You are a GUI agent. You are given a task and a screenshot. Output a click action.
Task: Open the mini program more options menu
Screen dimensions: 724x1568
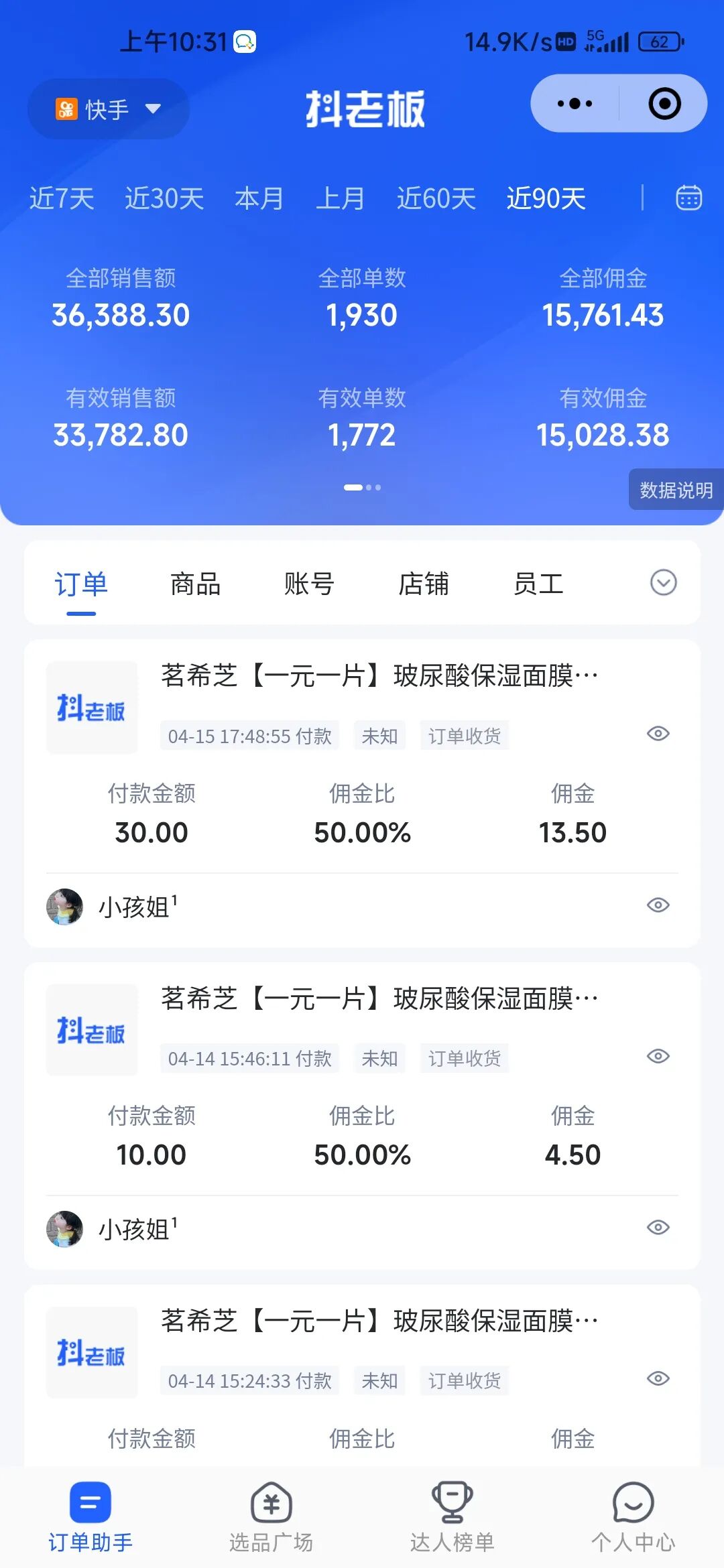click(575, 104)
